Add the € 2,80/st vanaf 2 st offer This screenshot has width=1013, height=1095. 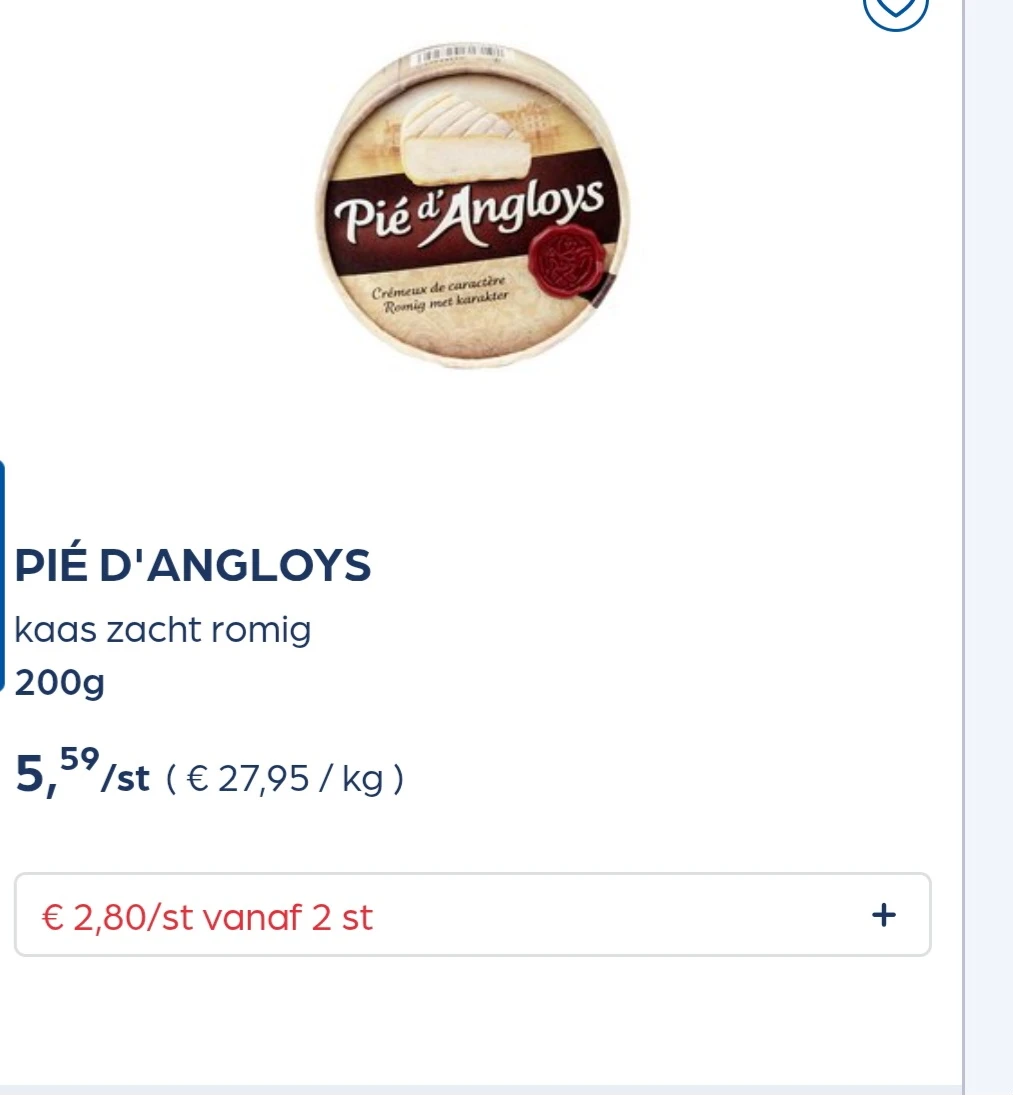882,915
